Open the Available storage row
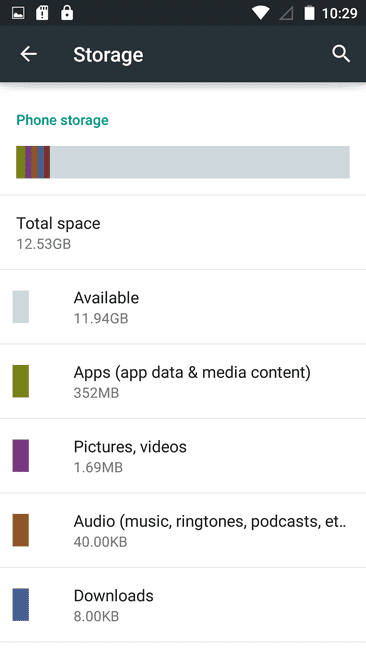Image resolution: width=366 pixels, height=650 pixels. (183, 307)
